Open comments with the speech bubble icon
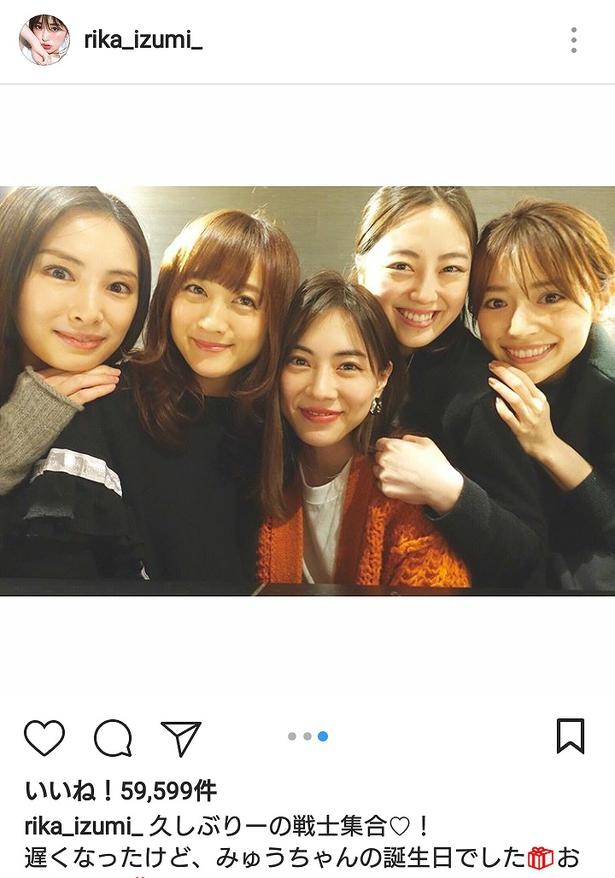Screen dimensions: 615x878 [x=113, y=738]
